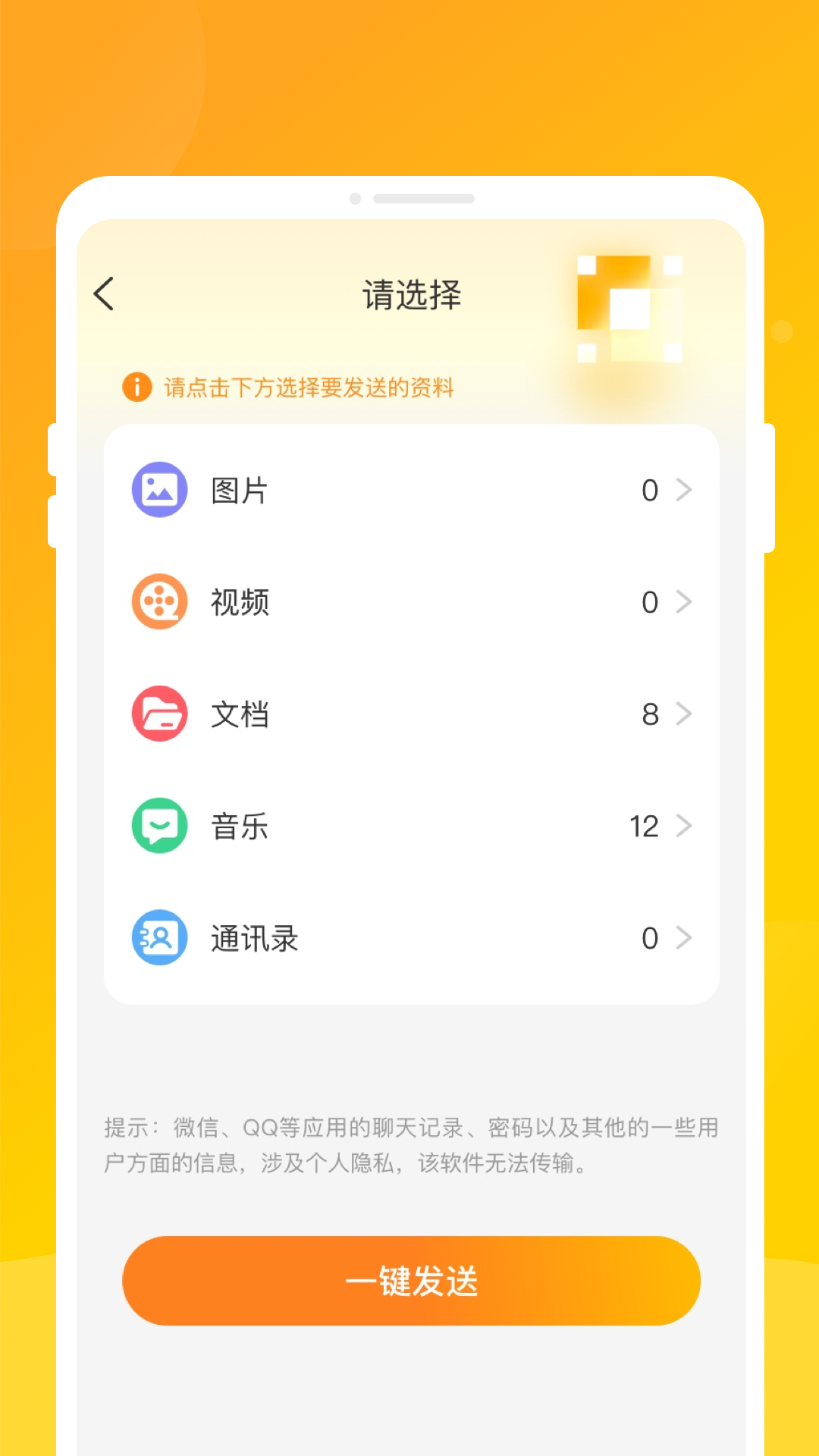Click the count 0 next to 图片
The height and width of the screenshot is (1456, 819).
click(649, 490)
